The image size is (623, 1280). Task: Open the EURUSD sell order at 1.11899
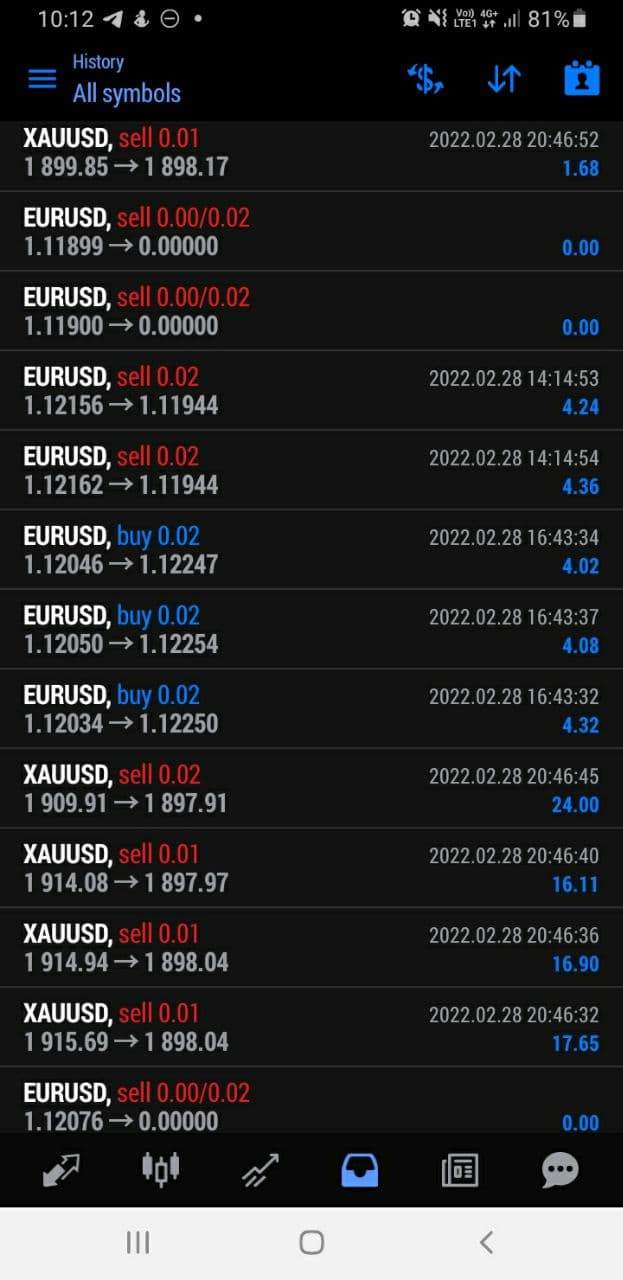tap(311, 232)
